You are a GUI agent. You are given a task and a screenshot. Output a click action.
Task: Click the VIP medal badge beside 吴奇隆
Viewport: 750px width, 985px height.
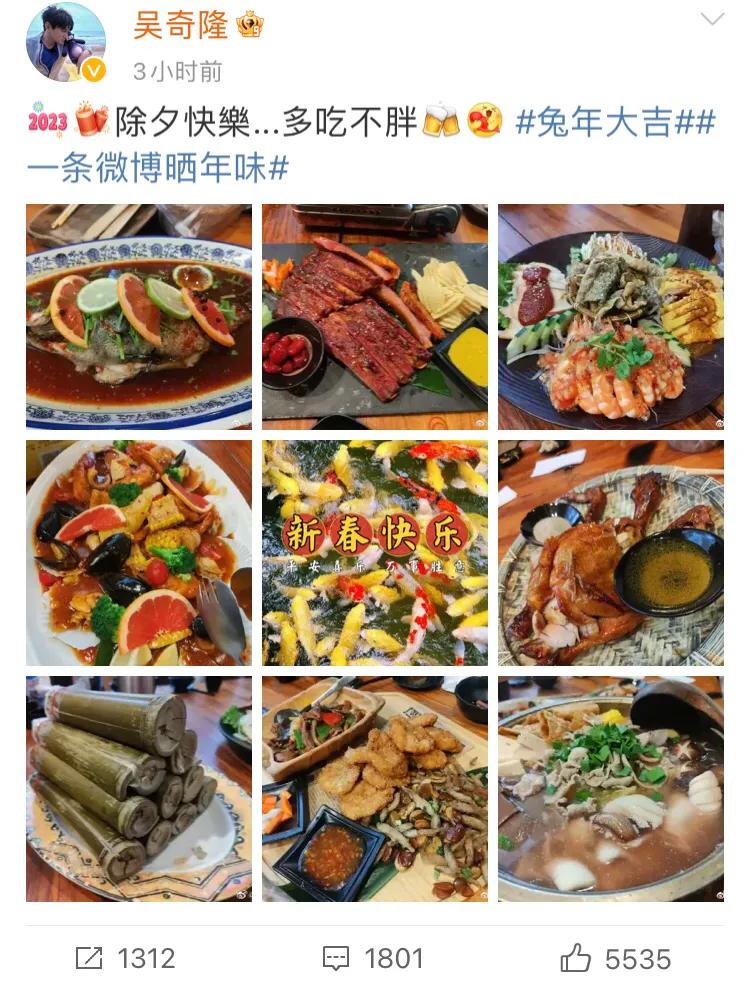pos(247,29)
